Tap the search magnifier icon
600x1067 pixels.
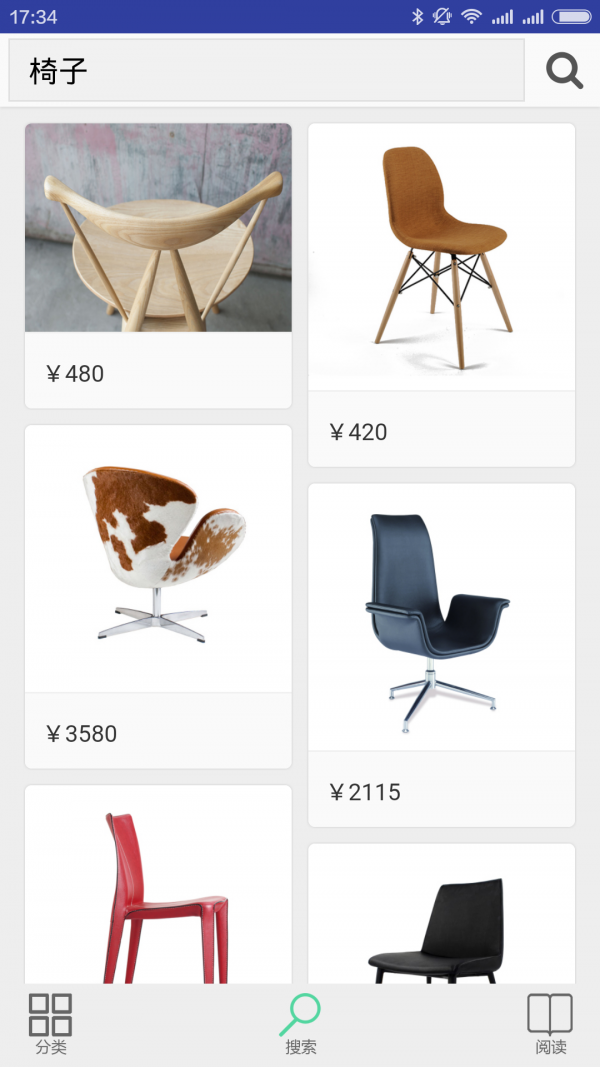click(564, 71)
